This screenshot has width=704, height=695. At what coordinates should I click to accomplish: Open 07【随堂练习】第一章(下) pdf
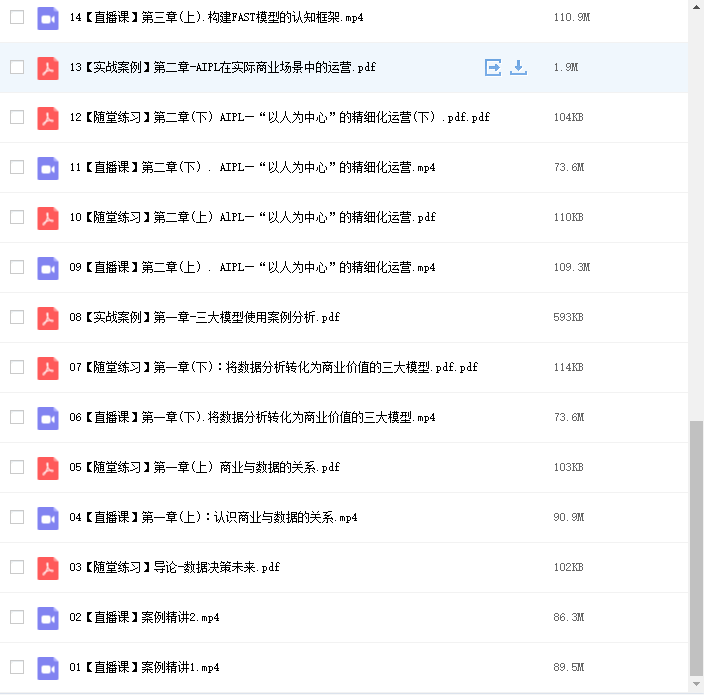coord(273,367)
